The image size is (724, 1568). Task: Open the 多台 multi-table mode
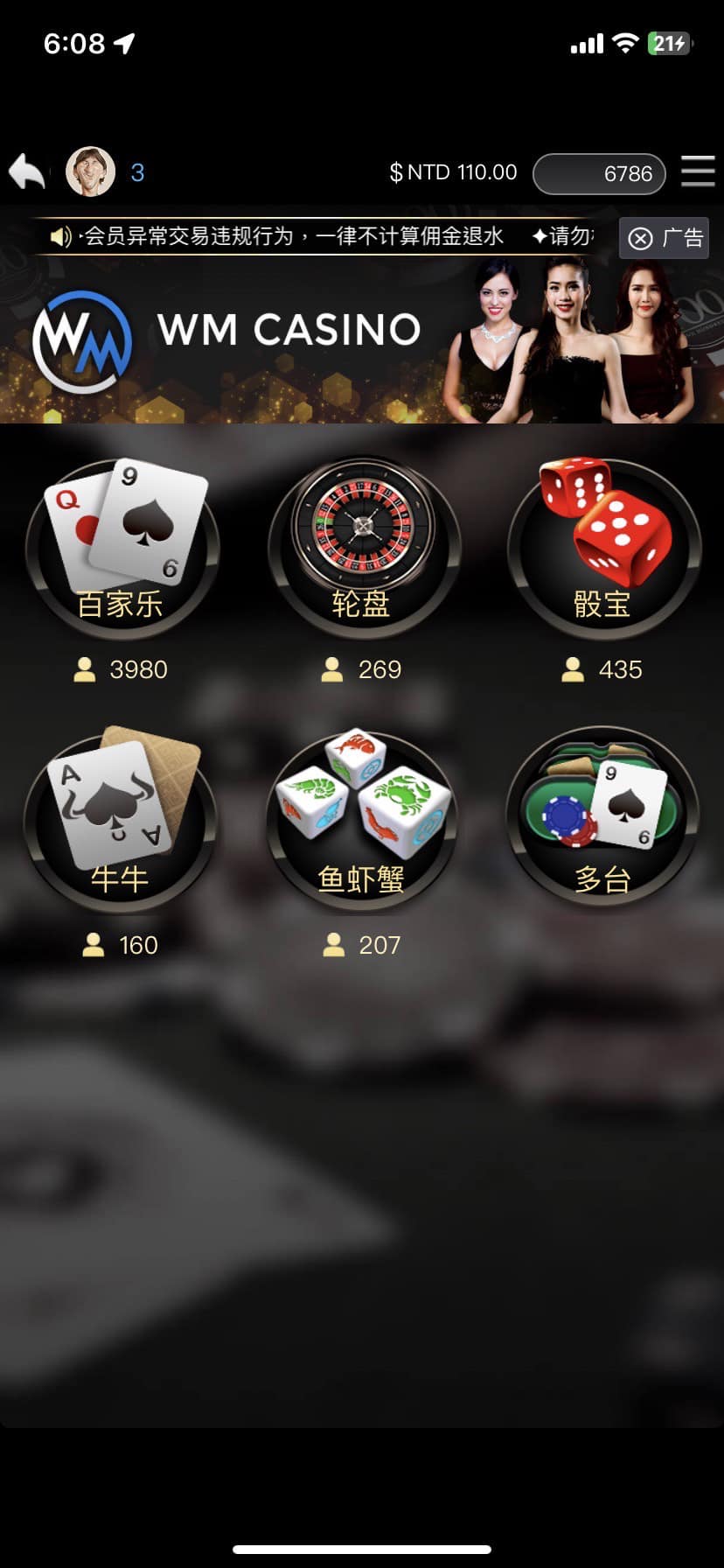tap(603, 818)
